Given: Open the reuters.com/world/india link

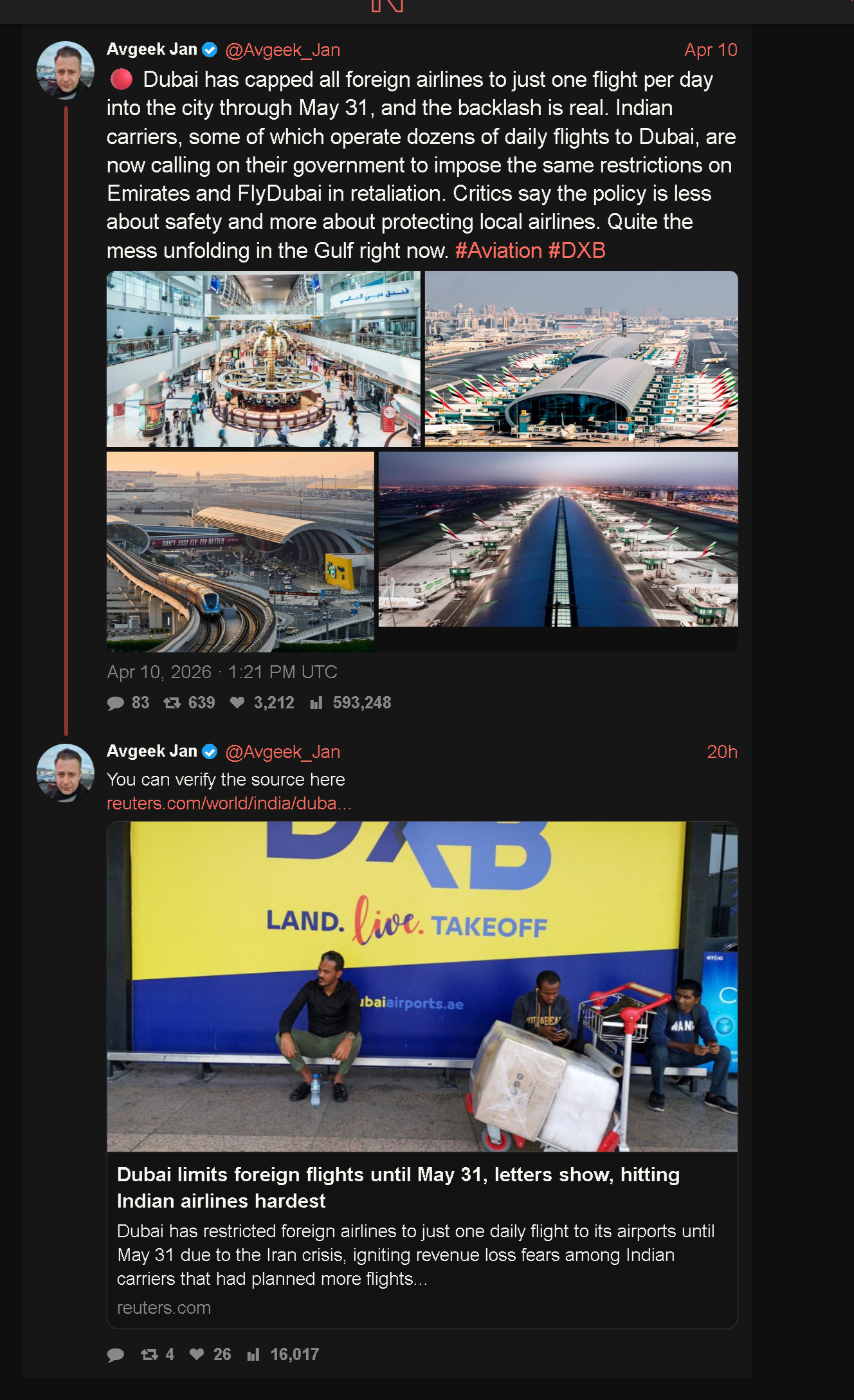Looking at the screenshot, I should [x=229, y=803].
